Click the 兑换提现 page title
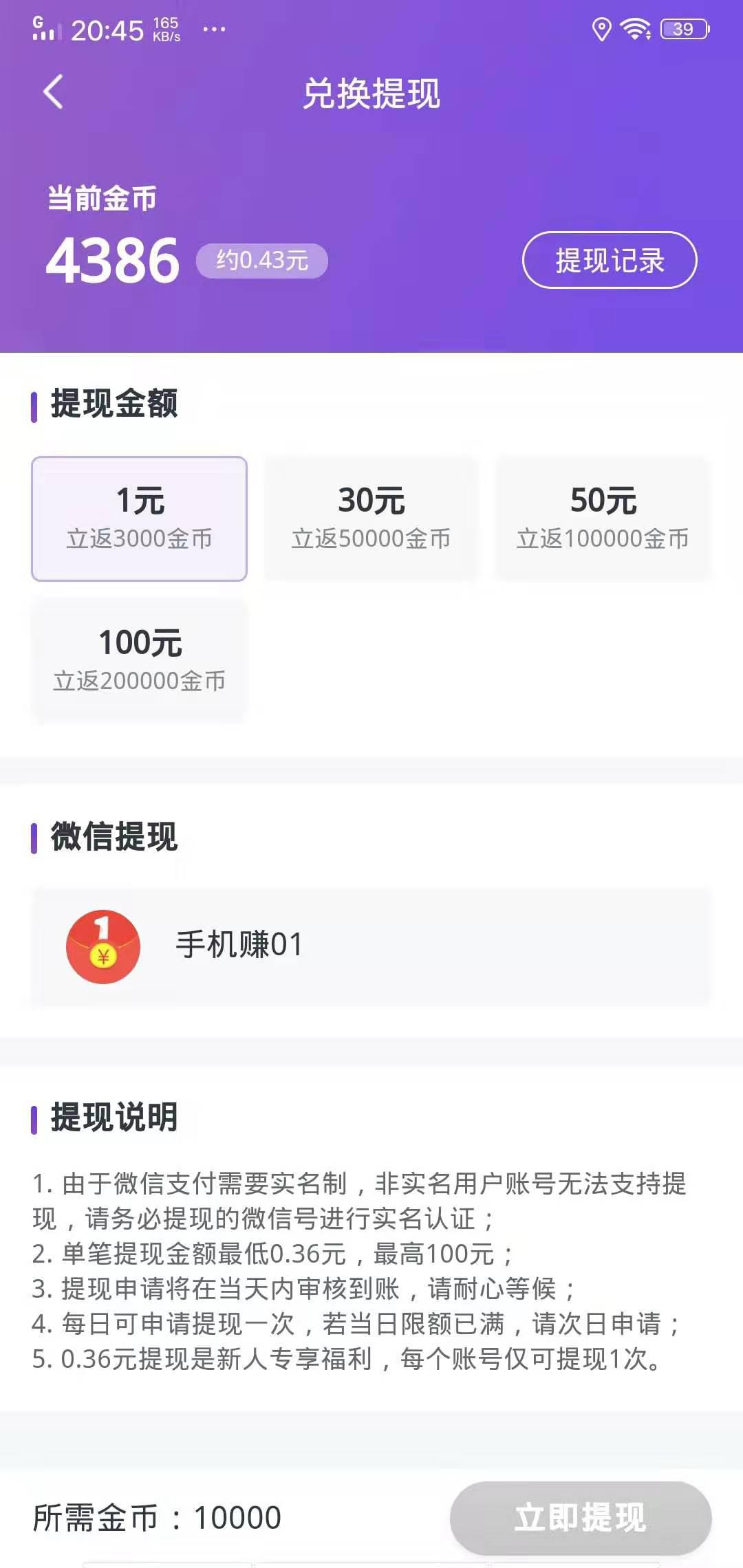 pos(371,93)
